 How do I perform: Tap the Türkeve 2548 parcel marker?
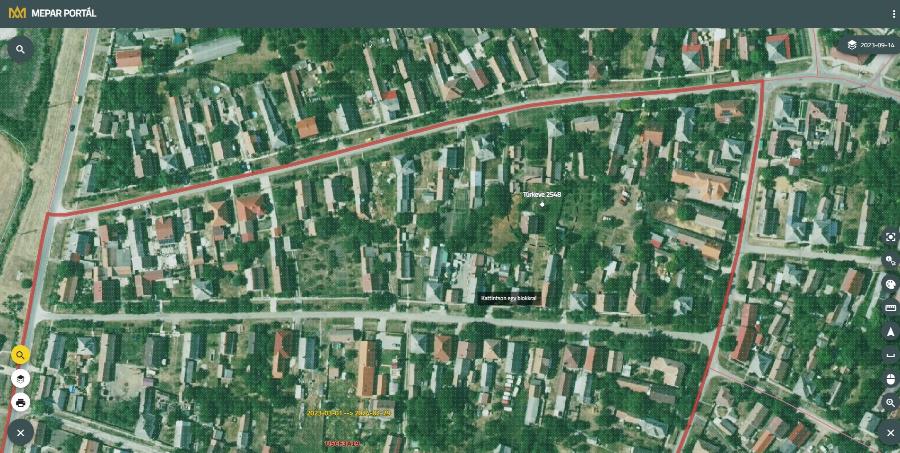[x=542, y=204]
